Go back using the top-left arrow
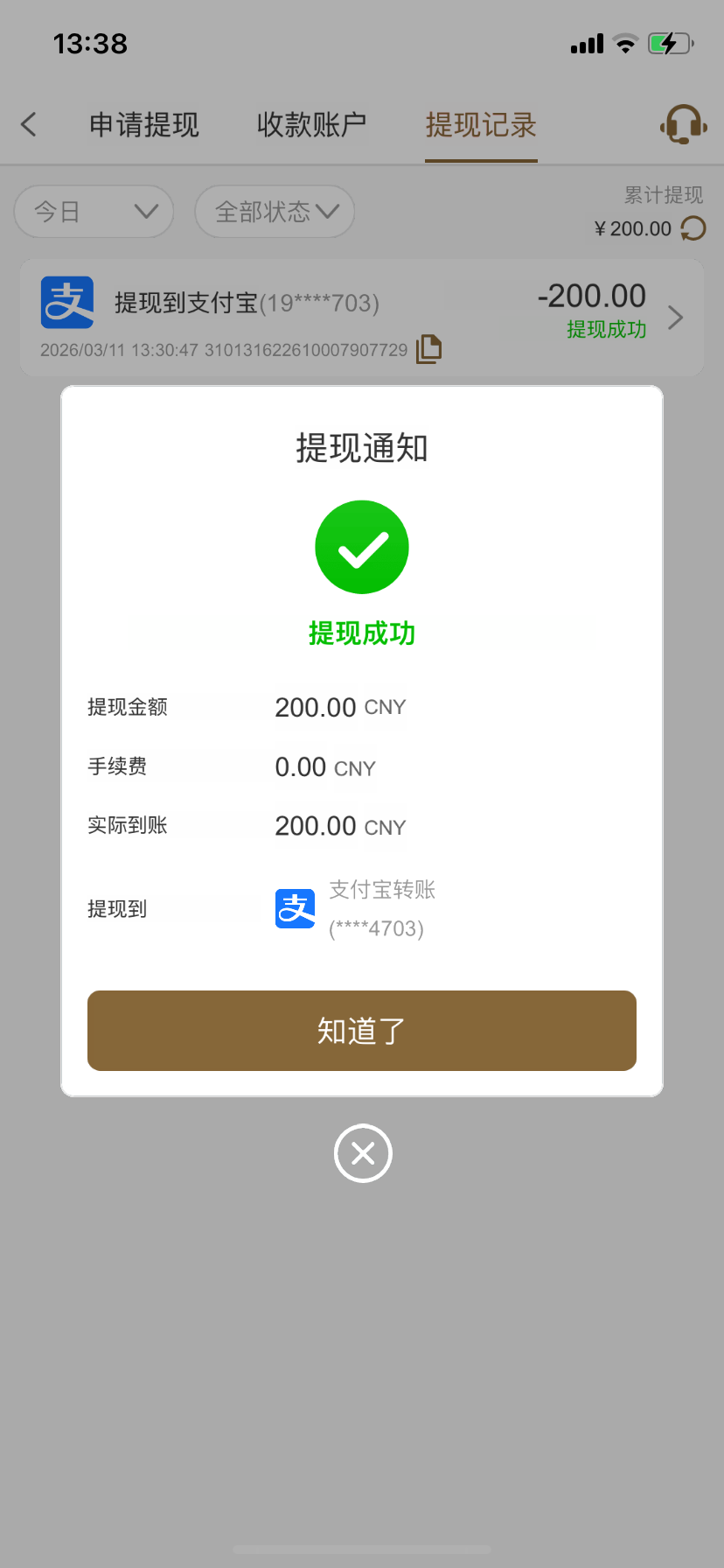 (x=29, y=124)
